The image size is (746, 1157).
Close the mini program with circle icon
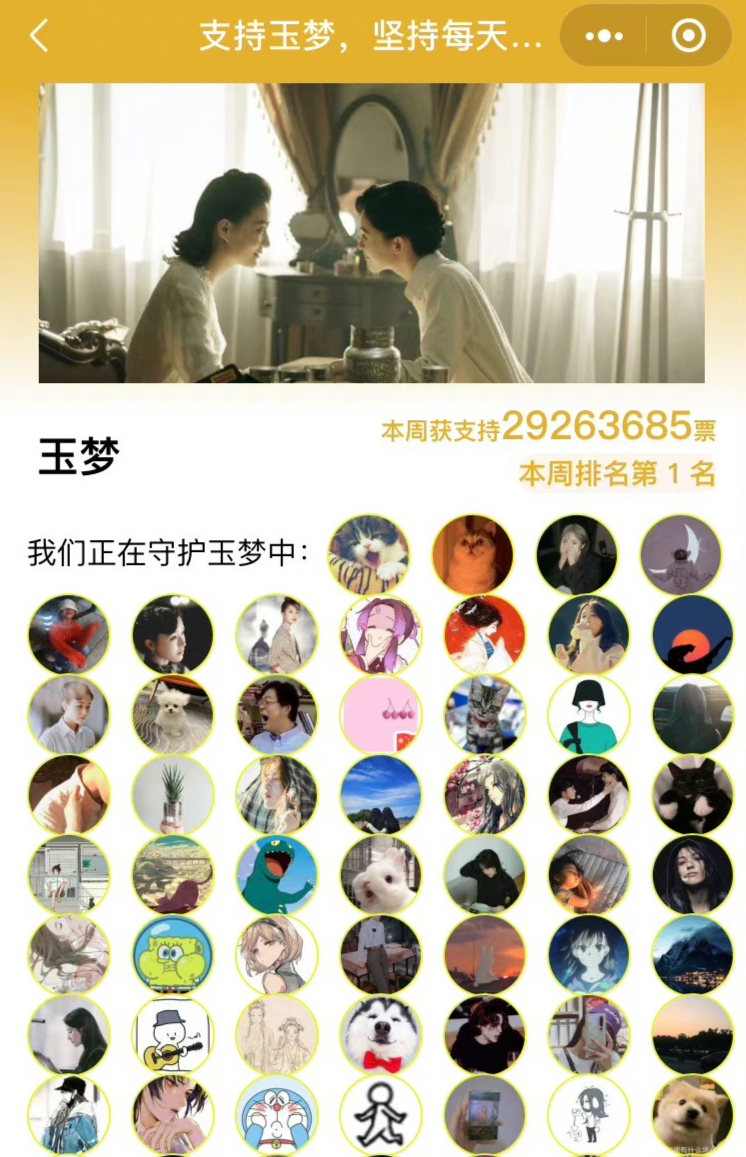pyautogui.click(x=688, y=37)
